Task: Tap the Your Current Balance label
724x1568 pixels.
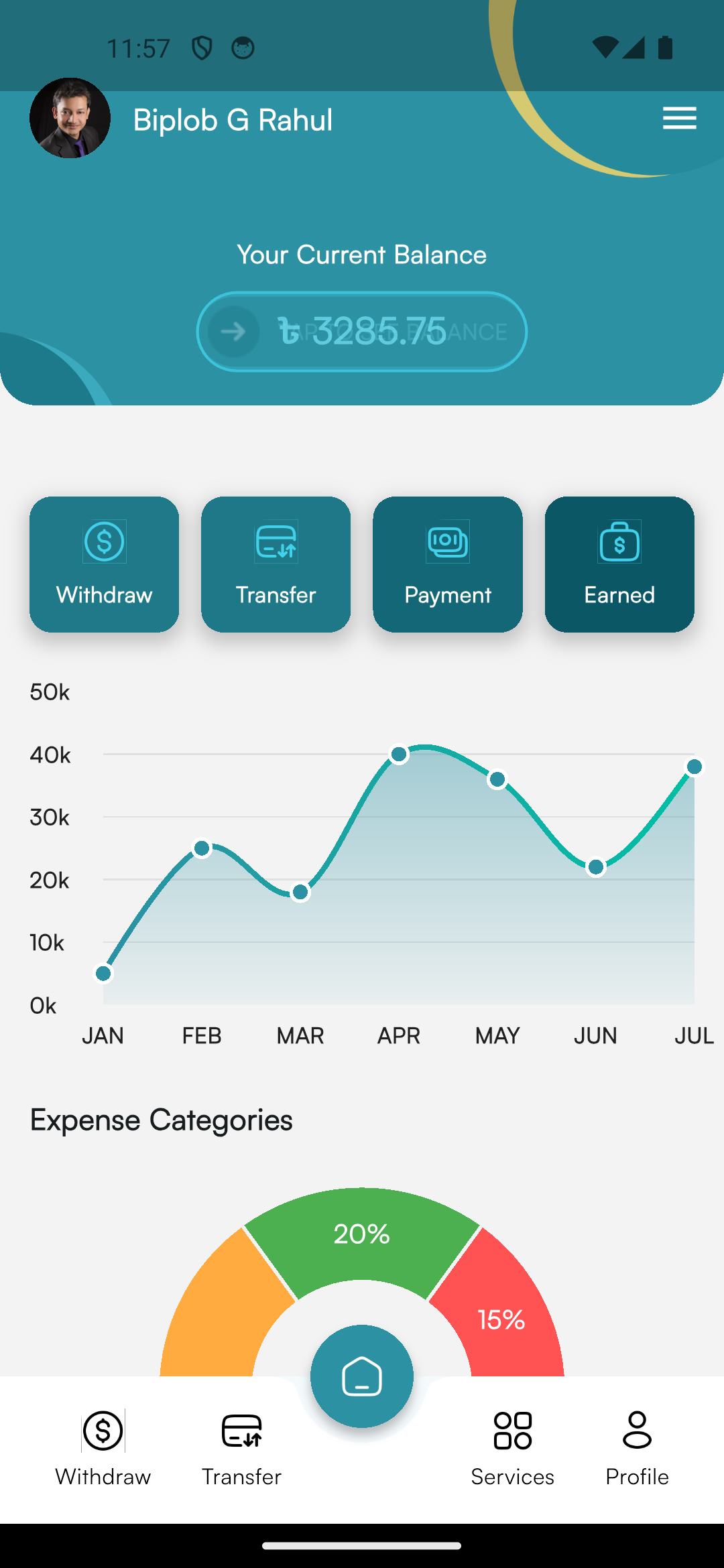Action: (x=361, y=255)
